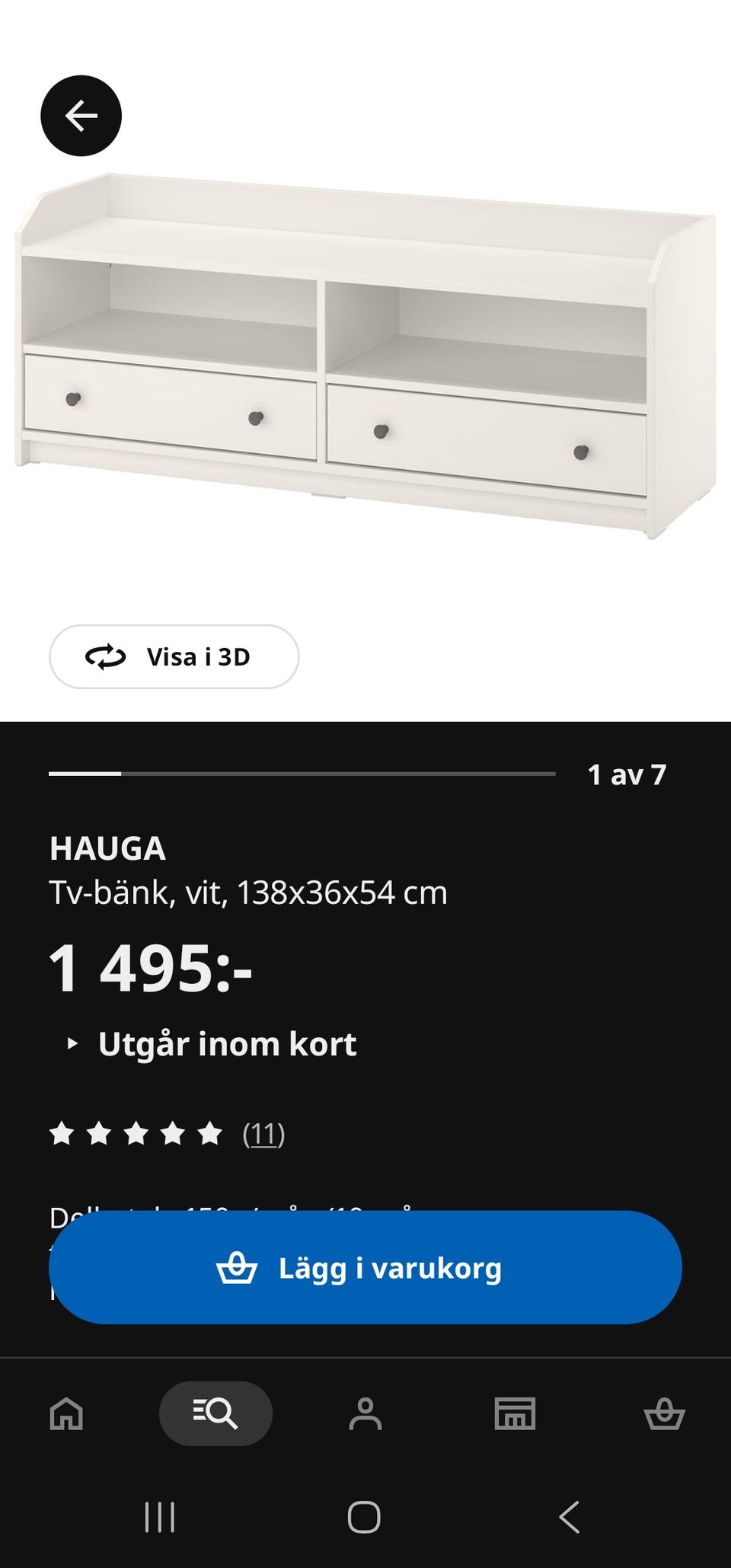This screenshot has height=1568, width=731.
Task: Open the shopping basket tab
Action: click(664, 1414)
